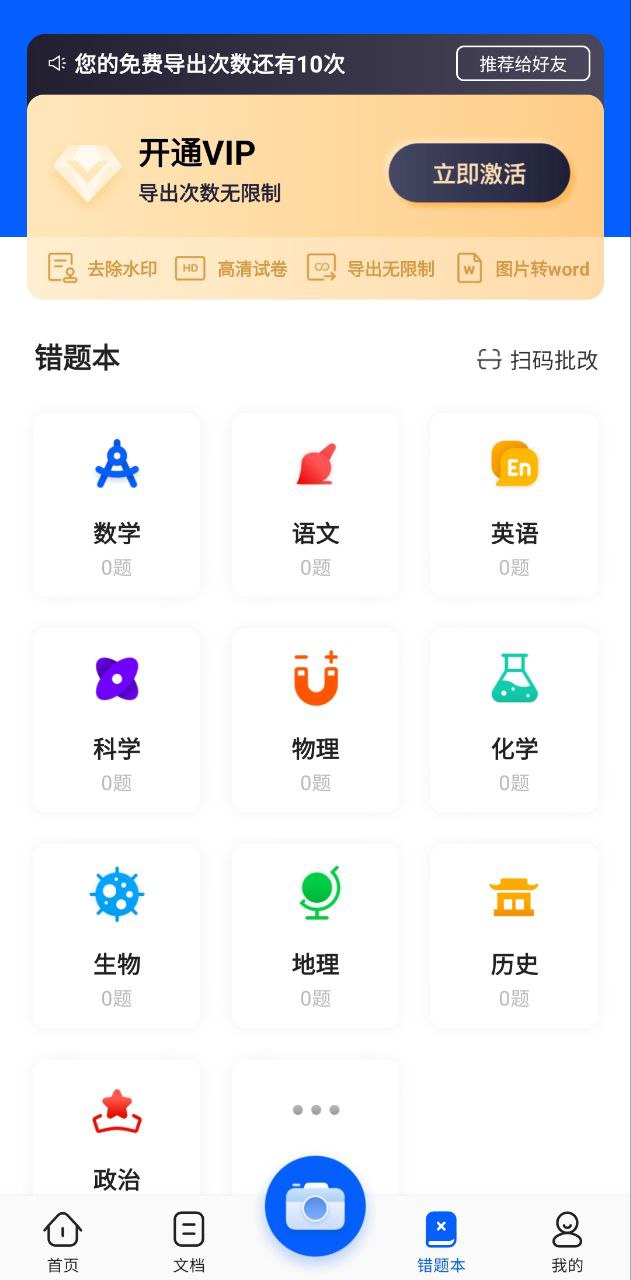This screenshot has width=631, height=1280.
Task: Open the 语文 subject card
Action: (316, 505)
